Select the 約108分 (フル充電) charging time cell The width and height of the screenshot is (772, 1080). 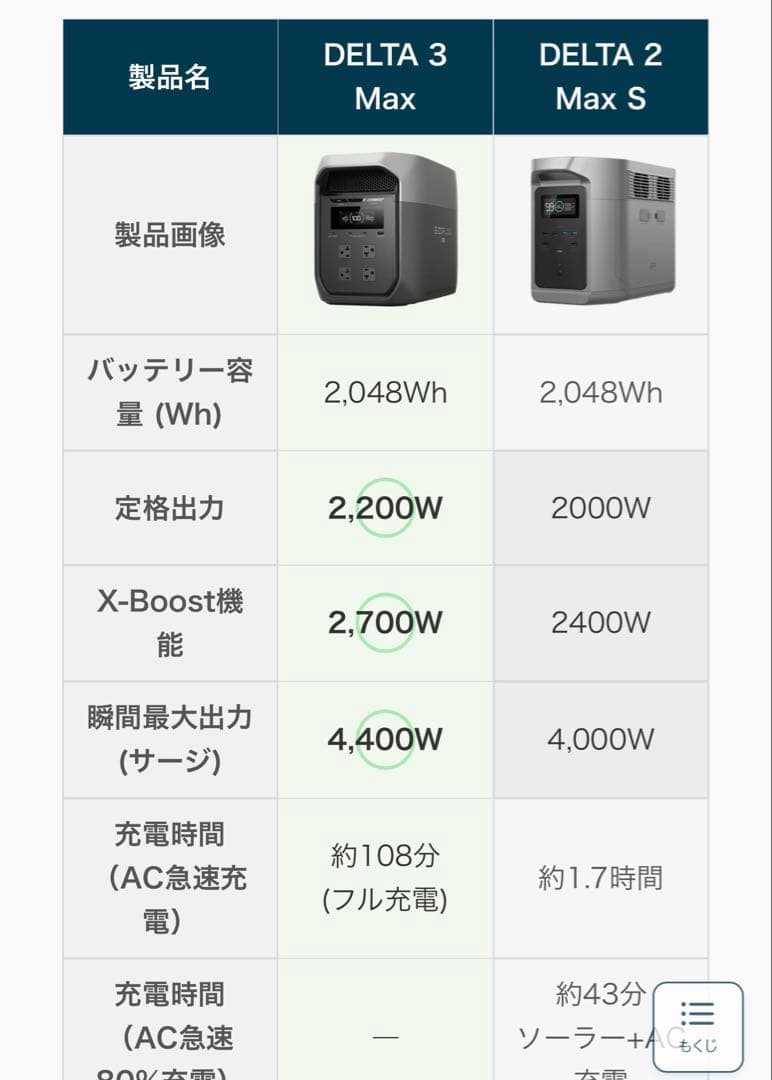[x=384, y=878]
